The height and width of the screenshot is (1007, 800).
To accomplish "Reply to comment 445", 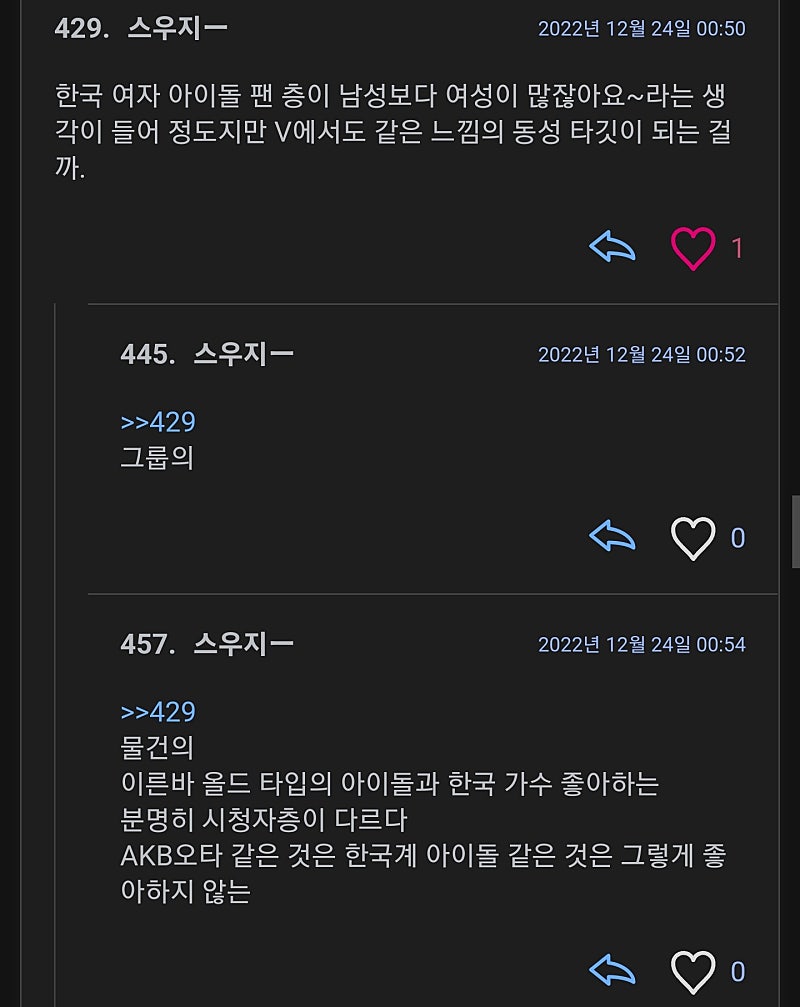I will click(613, 537).
